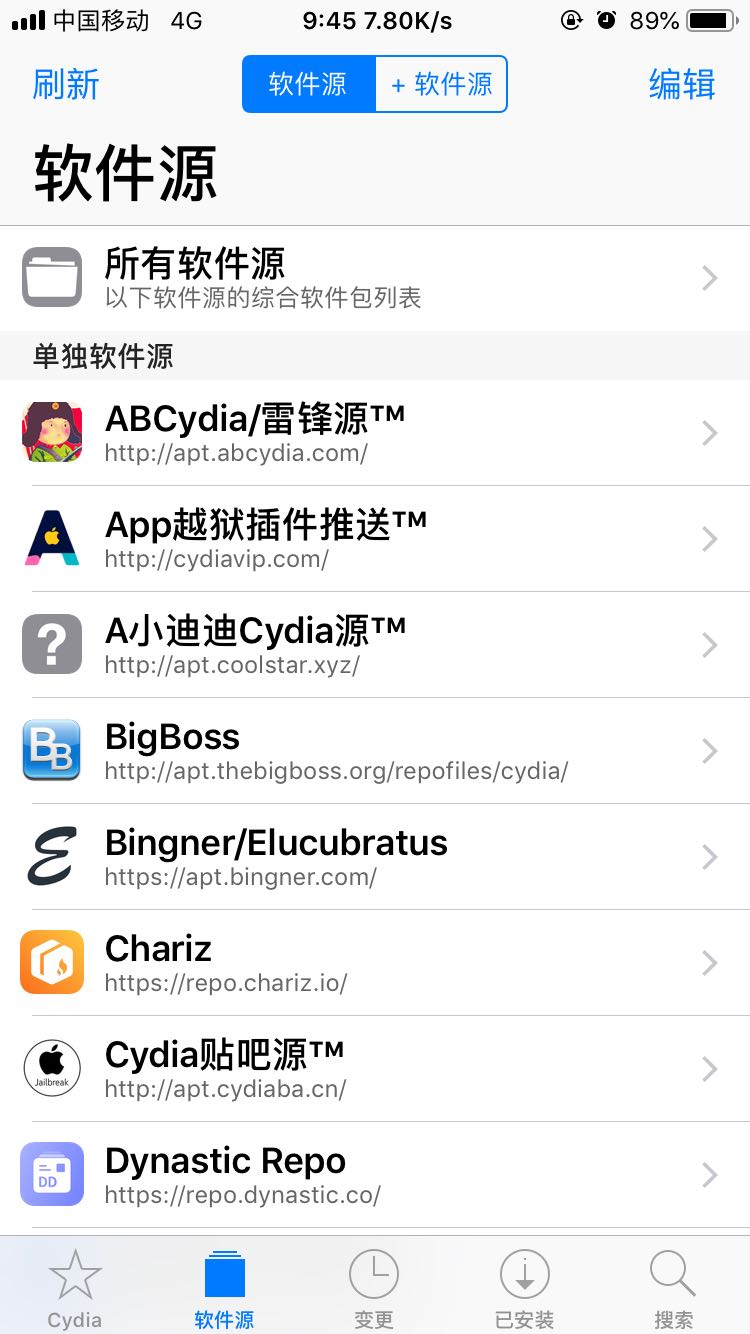The height and width of the screenshot is (1334, 750).
Task: Open the App越狱插件推送 source
Action: [375, 539]
